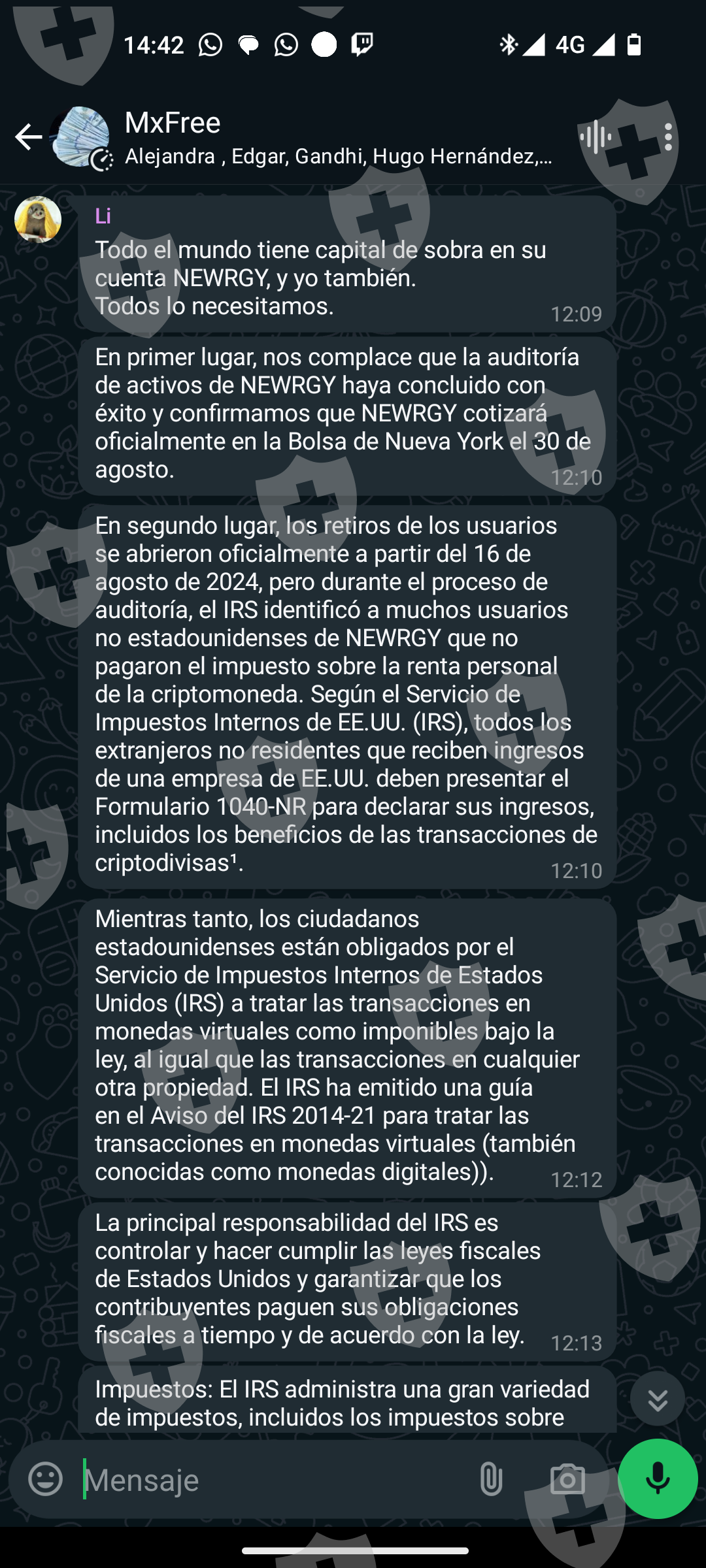Open the three-dot overflow menu
The width and height of the screenshot is (706, 1568).
[668, 137]
